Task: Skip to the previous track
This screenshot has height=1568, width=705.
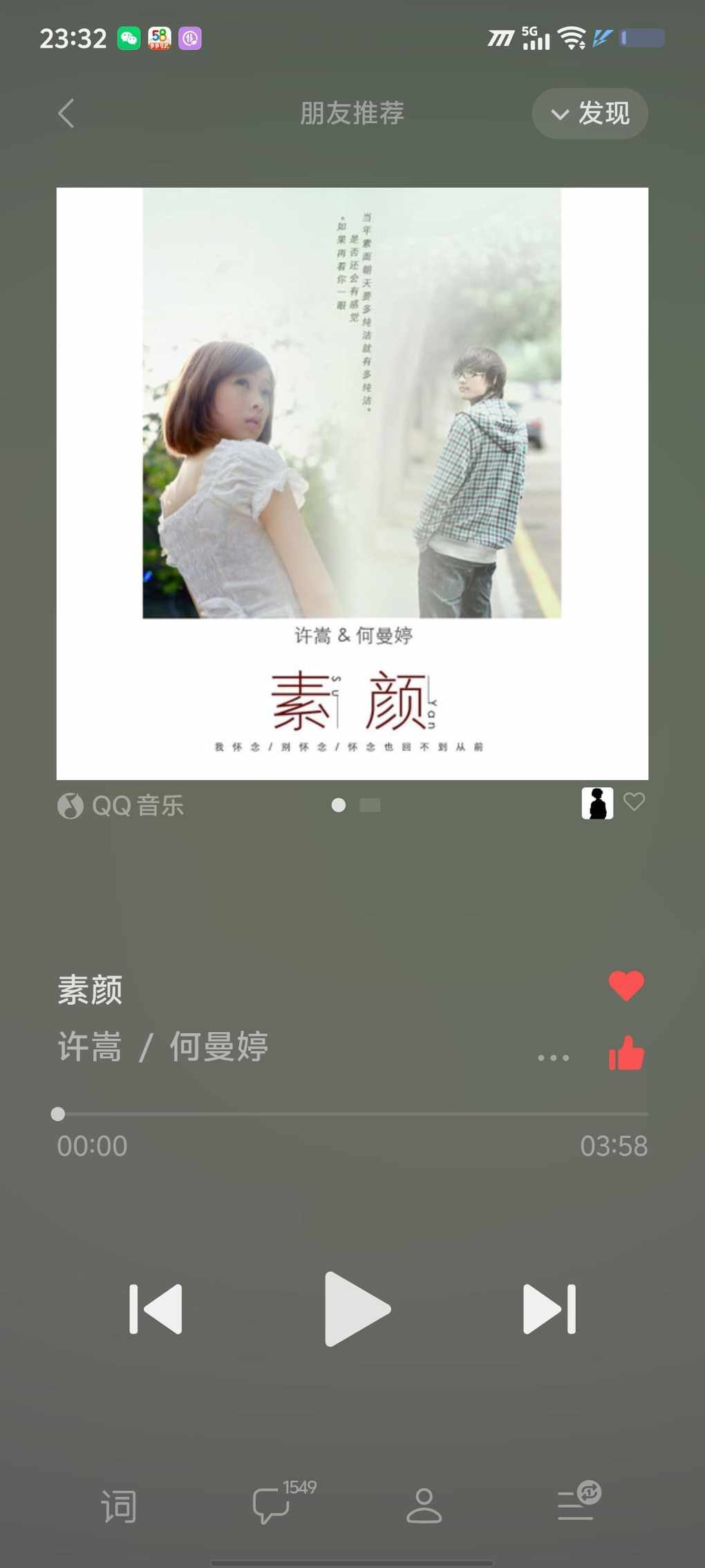Action: tap(156, 1309)
